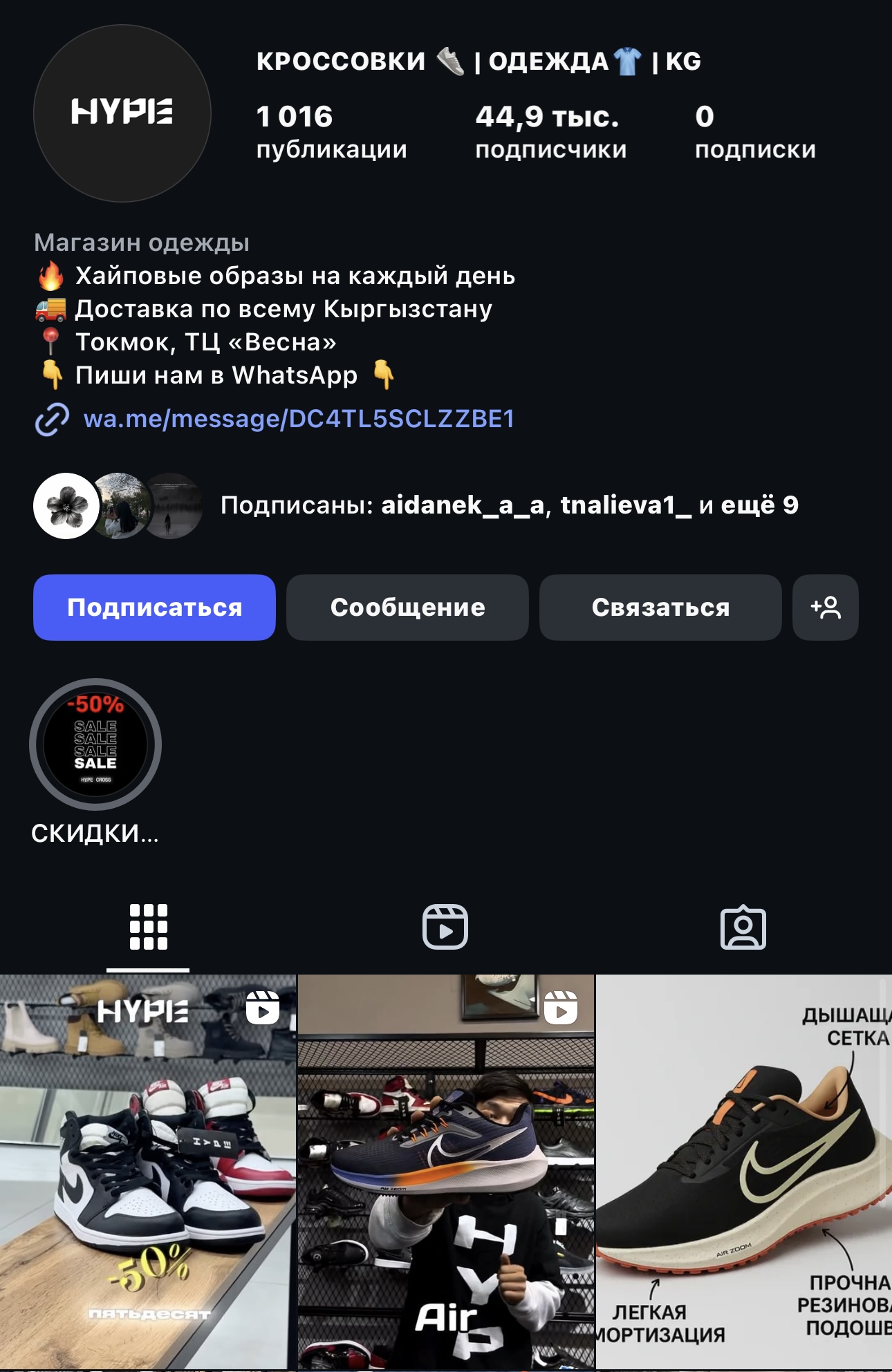Open the СКИДКИ story highlight
Viewport: 892px width, 1372px height.
pos(95,744)
